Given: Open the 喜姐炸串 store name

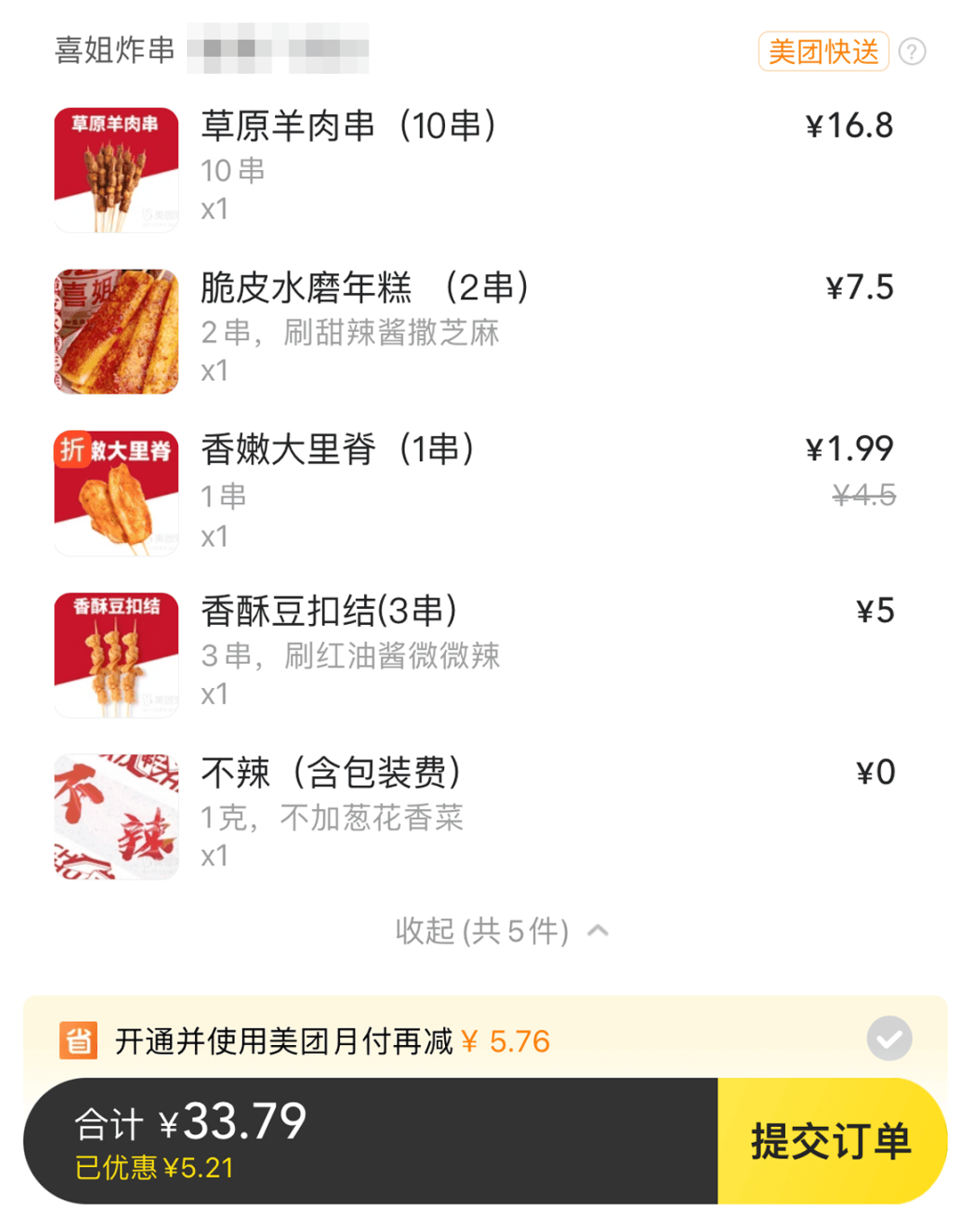Looking at the screenshot, I should 115,50.
